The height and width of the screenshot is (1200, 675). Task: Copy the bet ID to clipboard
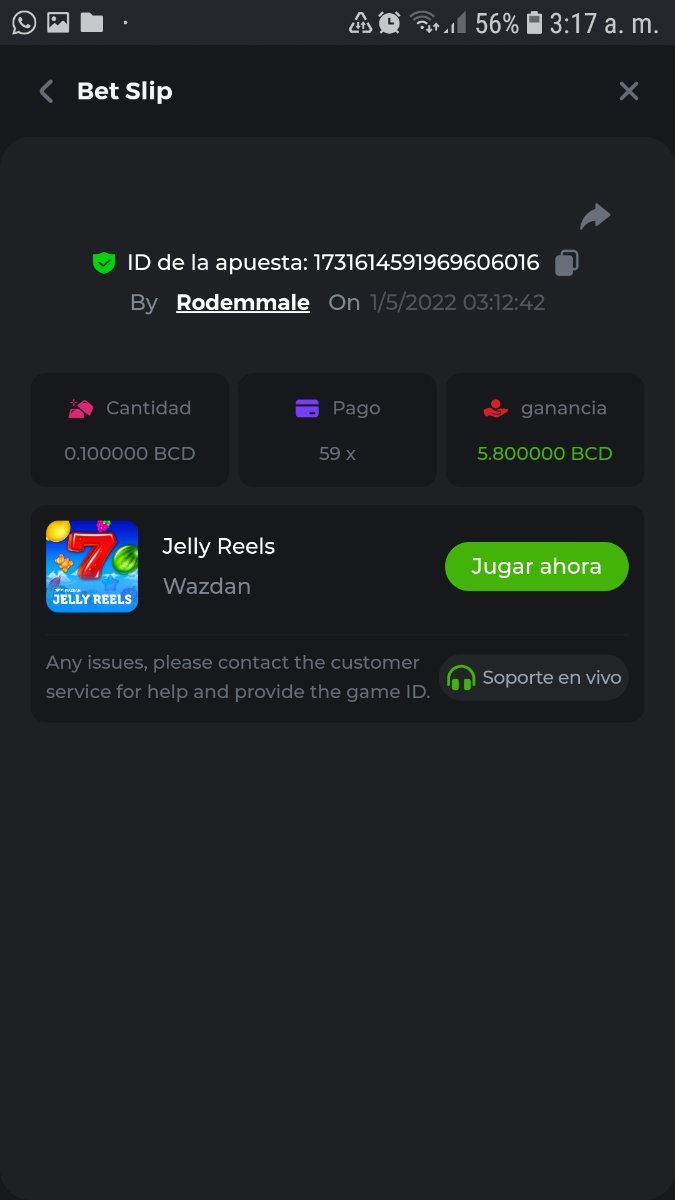coord(566,263)
